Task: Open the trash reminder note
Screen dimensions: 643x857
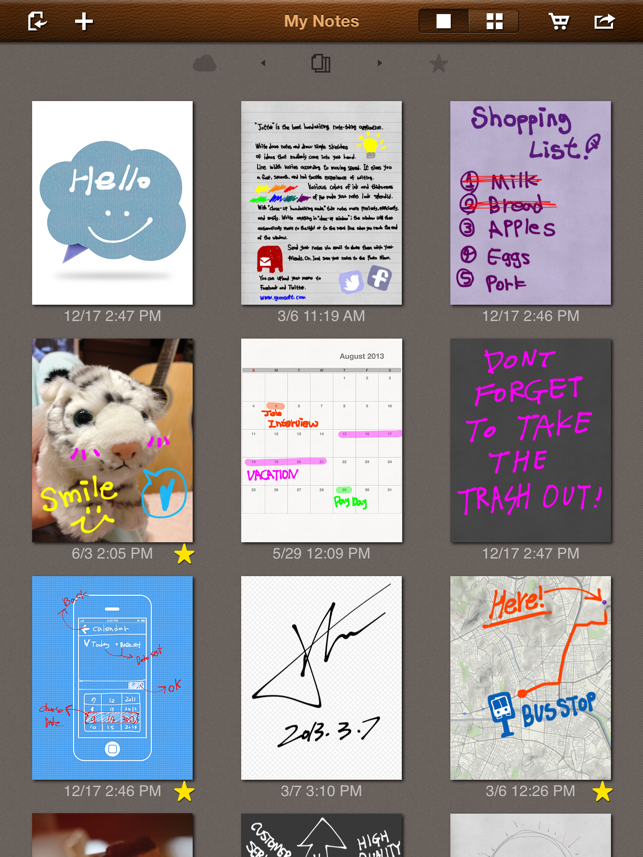Action: click(530, 440)
